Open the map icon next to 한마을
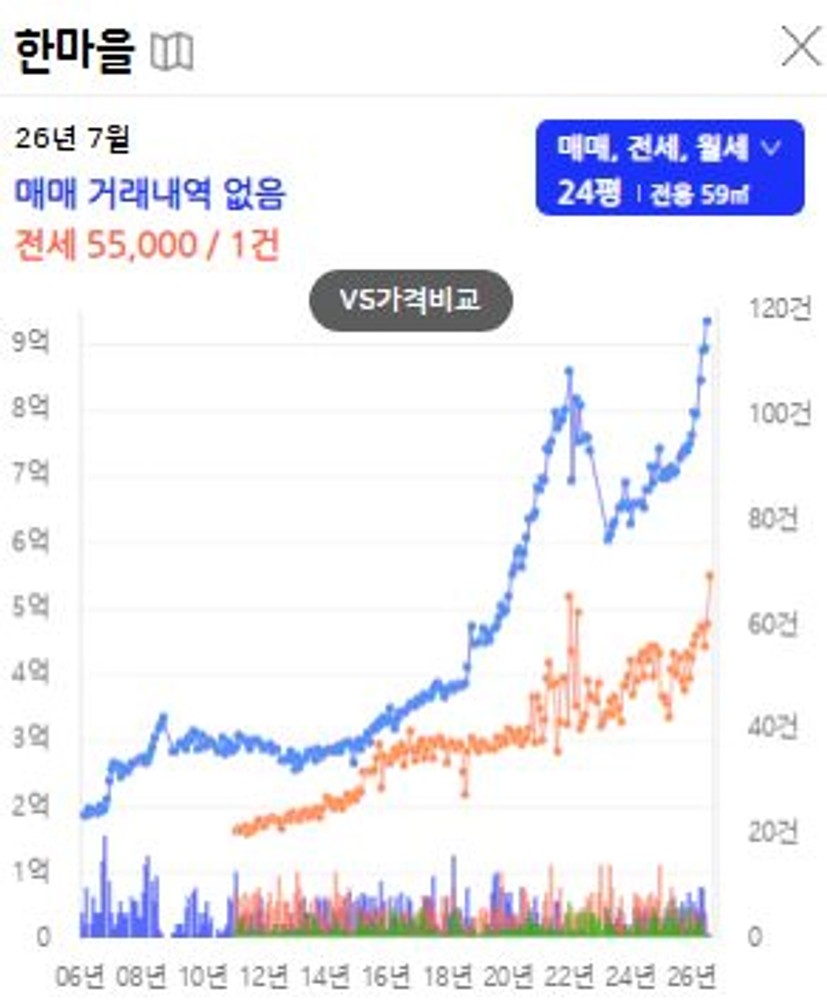The image size is (827, 1005). [x=172, y=52]
